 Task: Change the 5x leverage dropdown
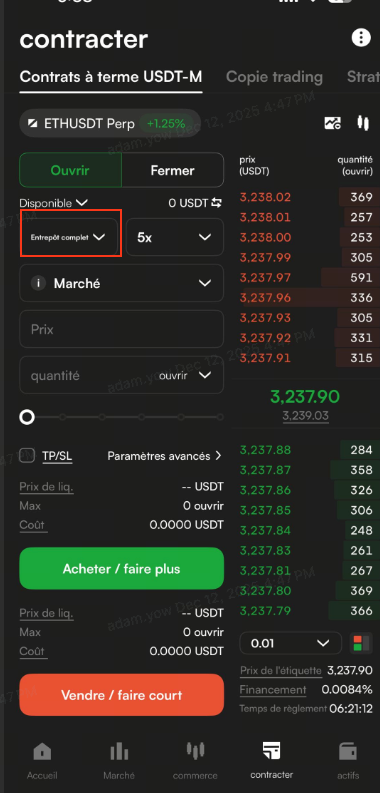pos(175,237)
